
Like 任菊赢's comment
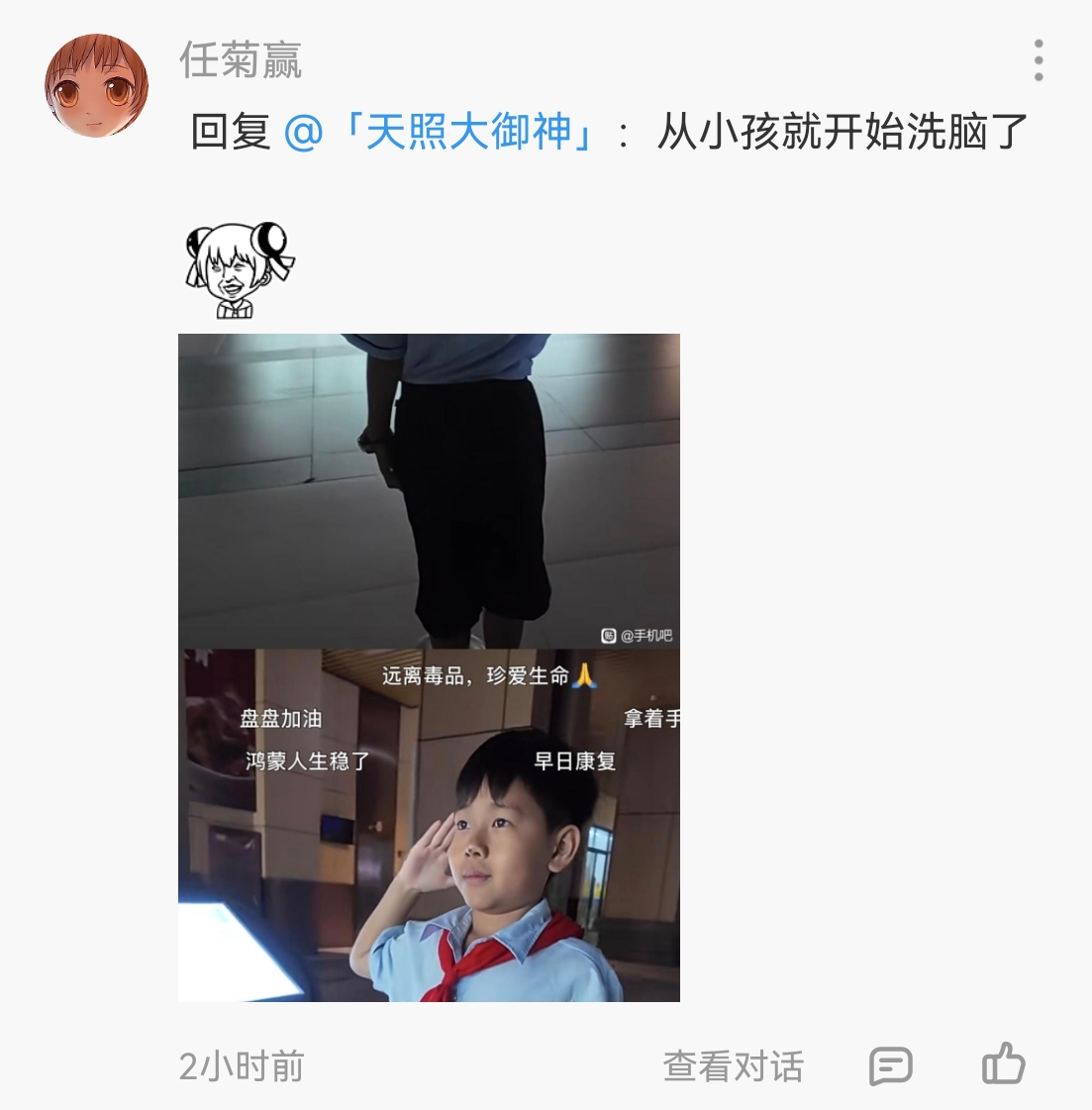click(x=1003, y=1064)
